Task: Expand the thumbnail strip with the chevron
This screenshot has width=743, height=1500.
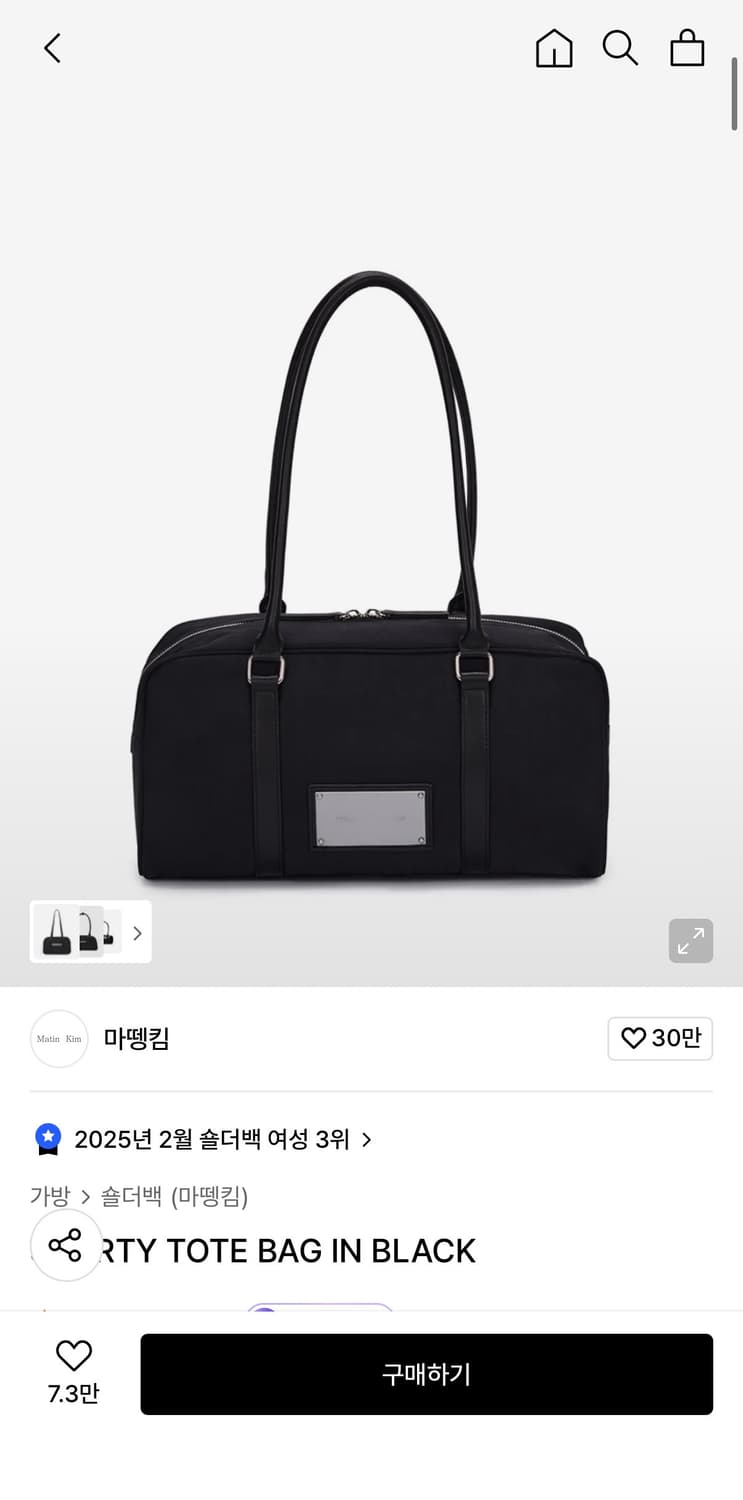Action: point(137,932)
